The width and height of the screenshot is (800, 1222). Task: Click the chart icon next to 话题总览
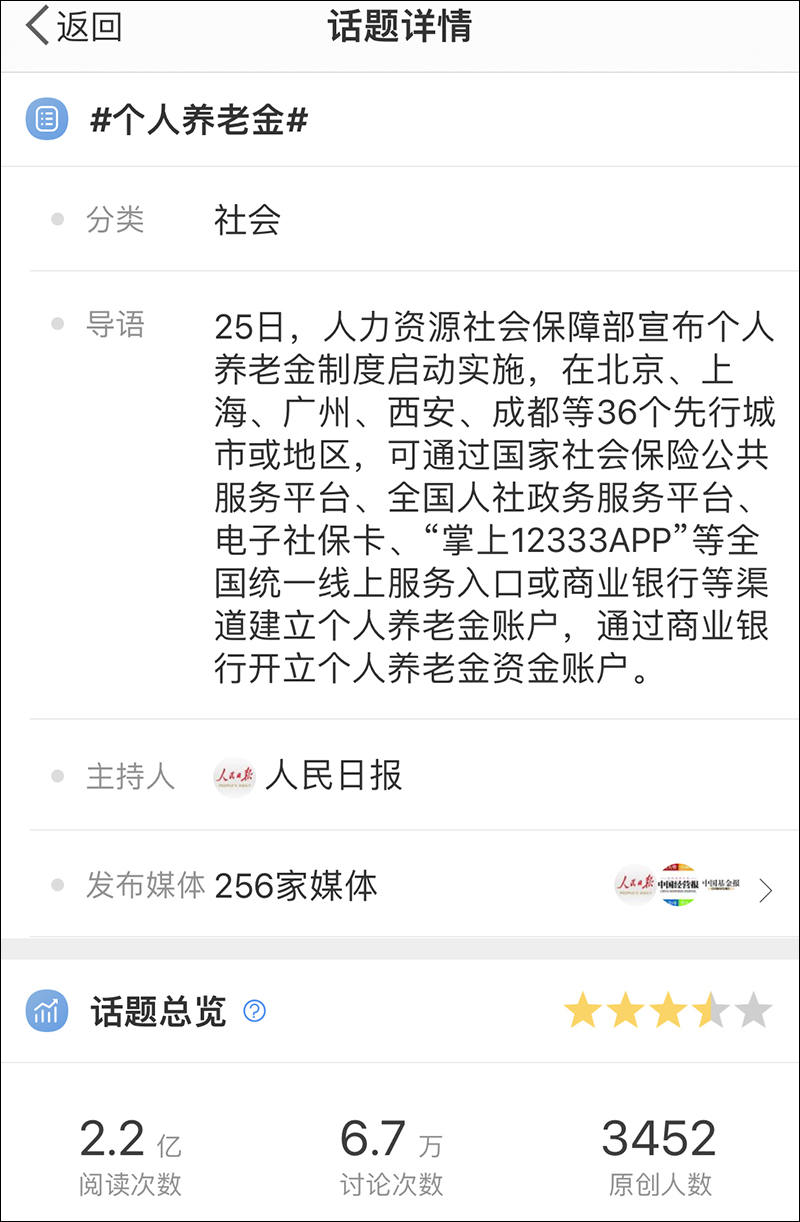tap(45, 1012)
